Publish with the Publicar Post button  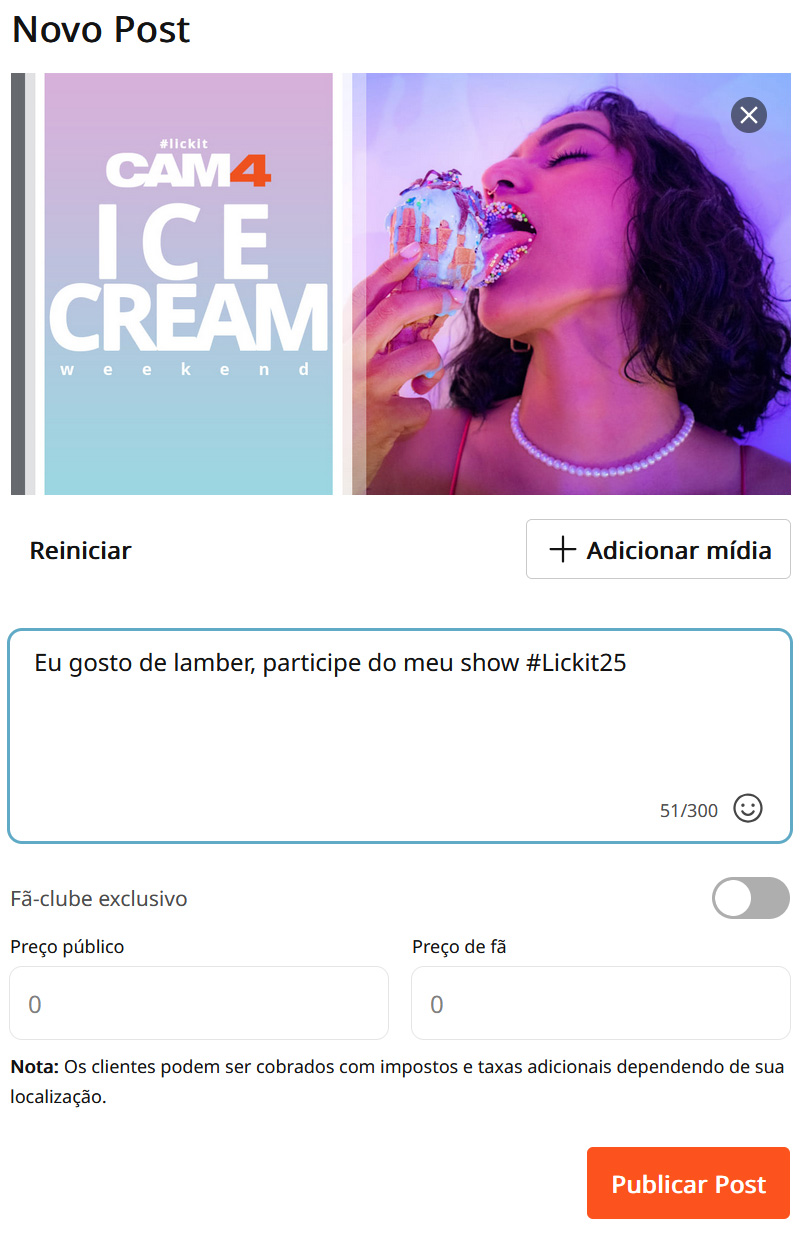point(688,1183)
